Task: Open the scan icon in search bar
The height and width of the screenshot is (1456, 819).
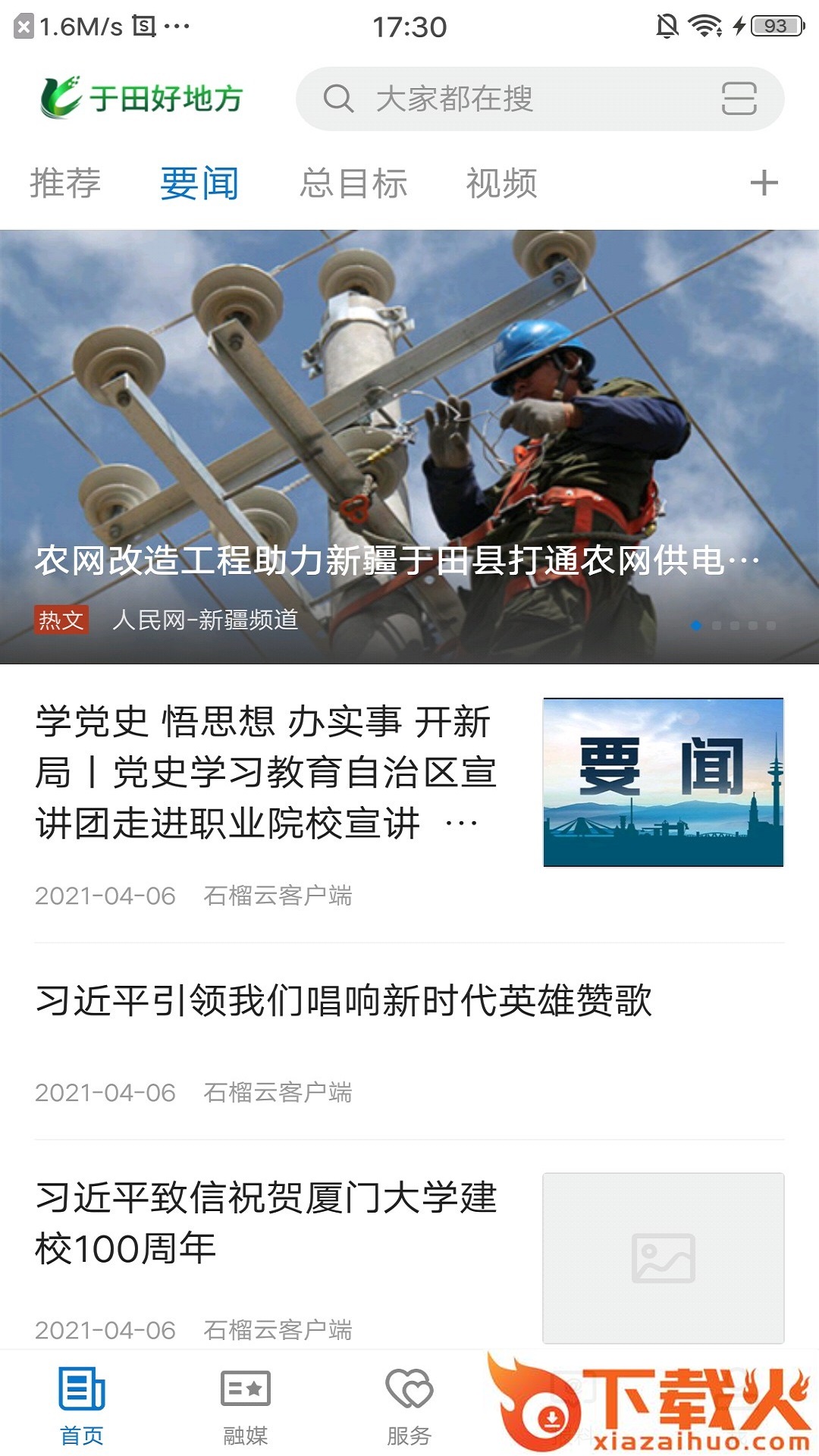Action: pos(739,99)
